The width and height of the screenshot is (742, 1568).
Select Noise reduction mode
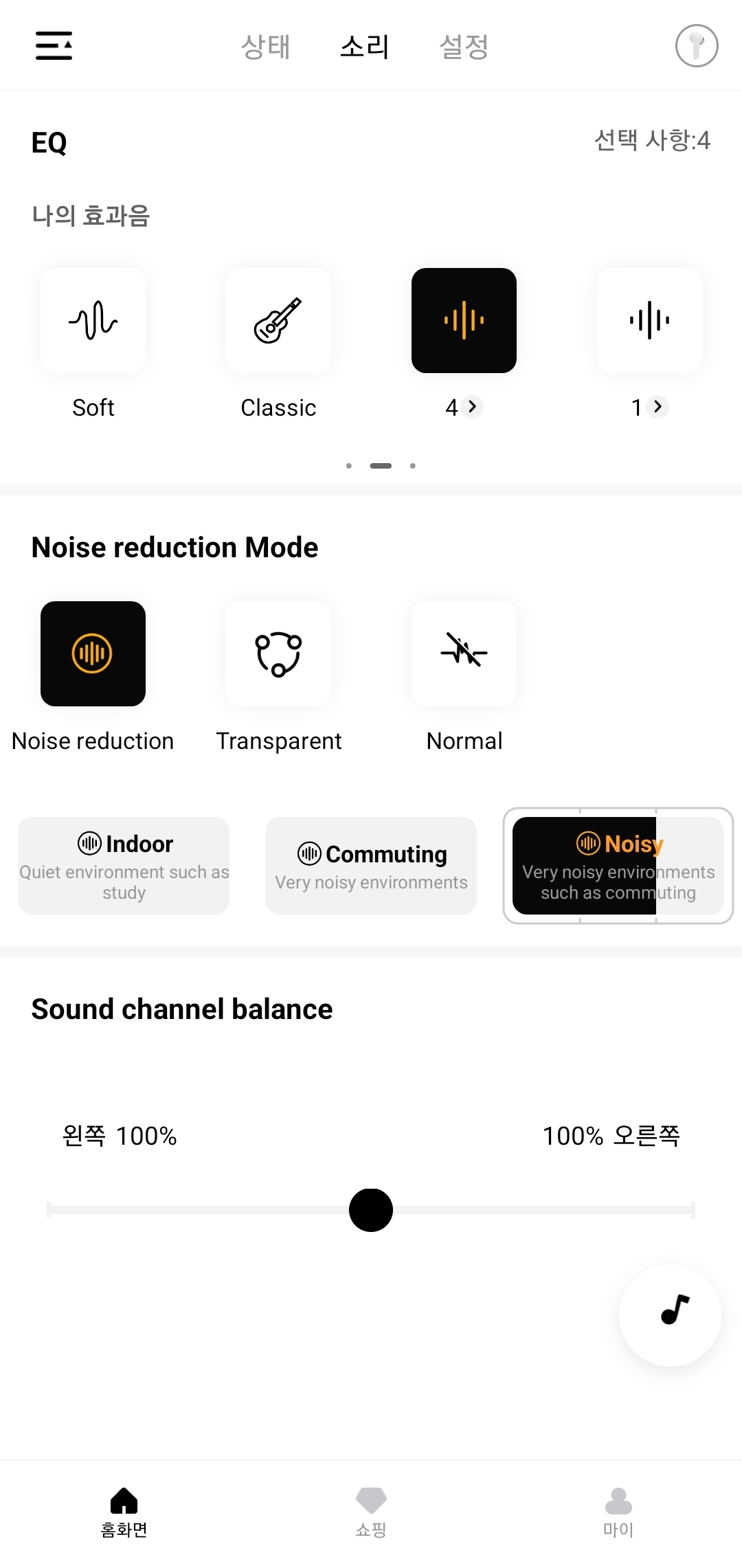[x=93, y=653]
